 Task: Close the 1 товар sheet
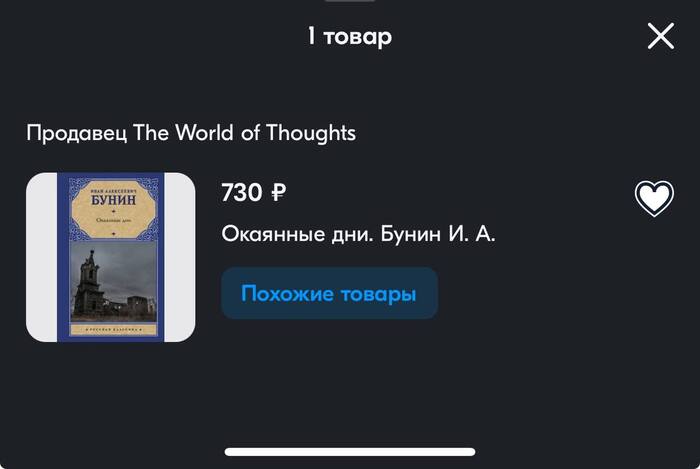660,37
